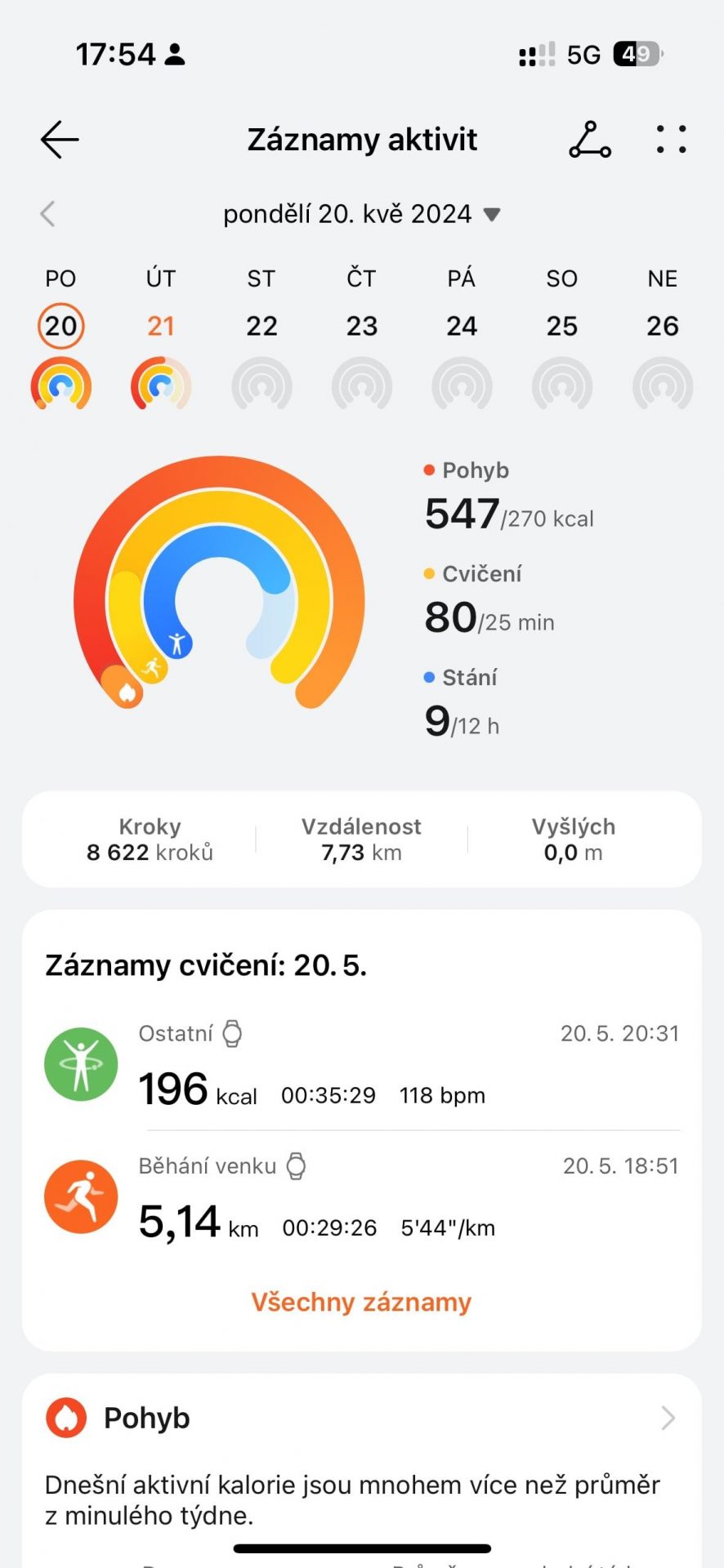Screen dimensions: 724x1568
Task: Go back from Záznamy aktivit
Action: (60, 140)
